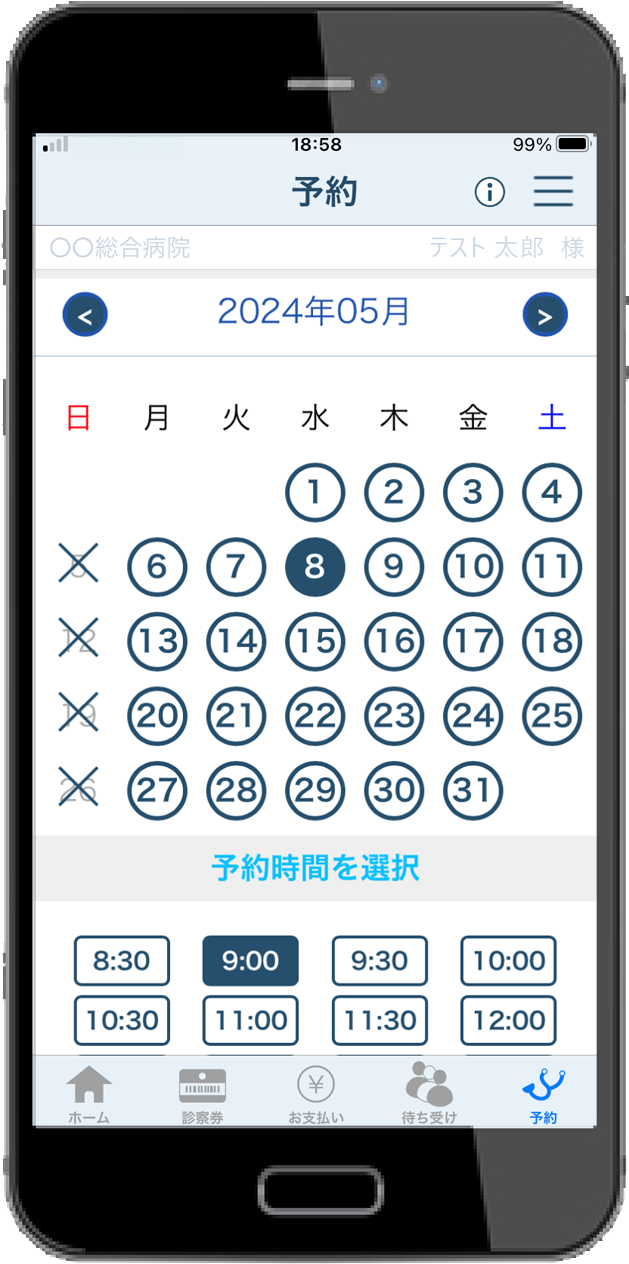Choose the 9:30 time slot
The width and height of the screenshot is (629, 1264).
[x=379, y=961]
